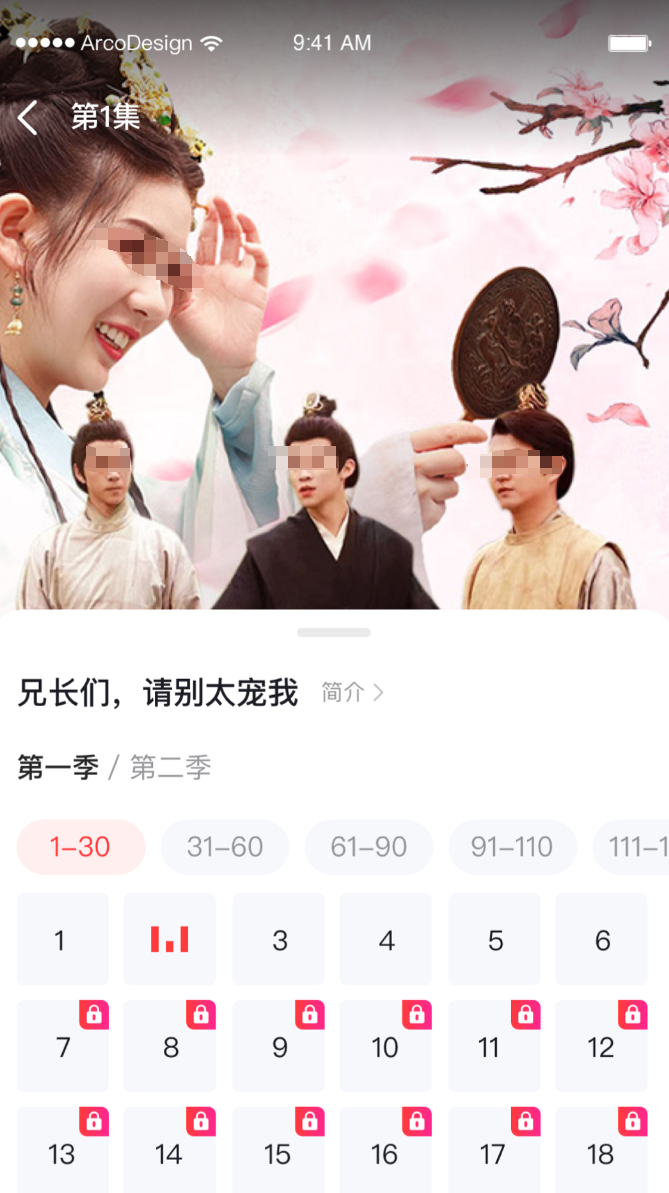The image size is (669, 1193).
Task: Open locked episode 7
Action: pos(62,1047)
